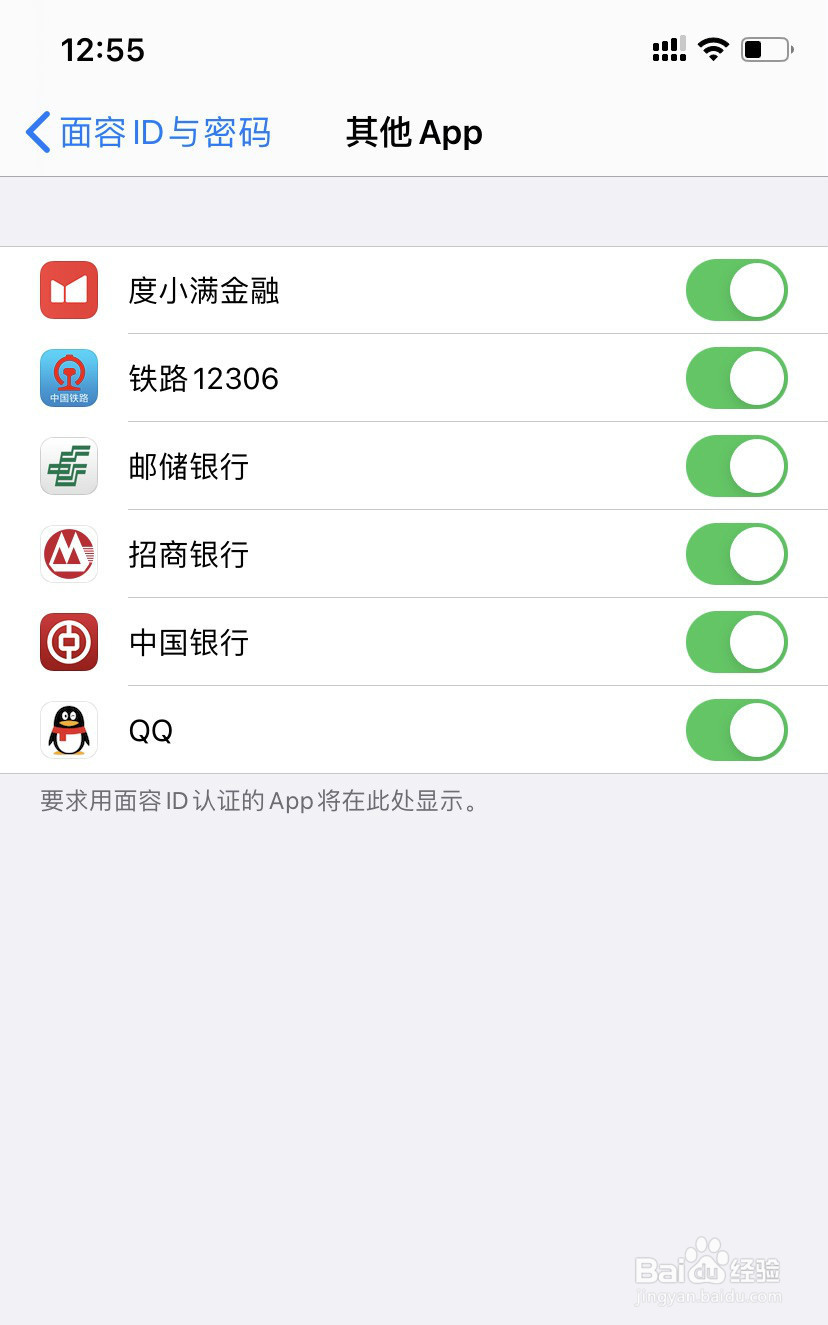
Task: Disable the 招商银行 Face ID toggle
Action: tap(736, 554)
